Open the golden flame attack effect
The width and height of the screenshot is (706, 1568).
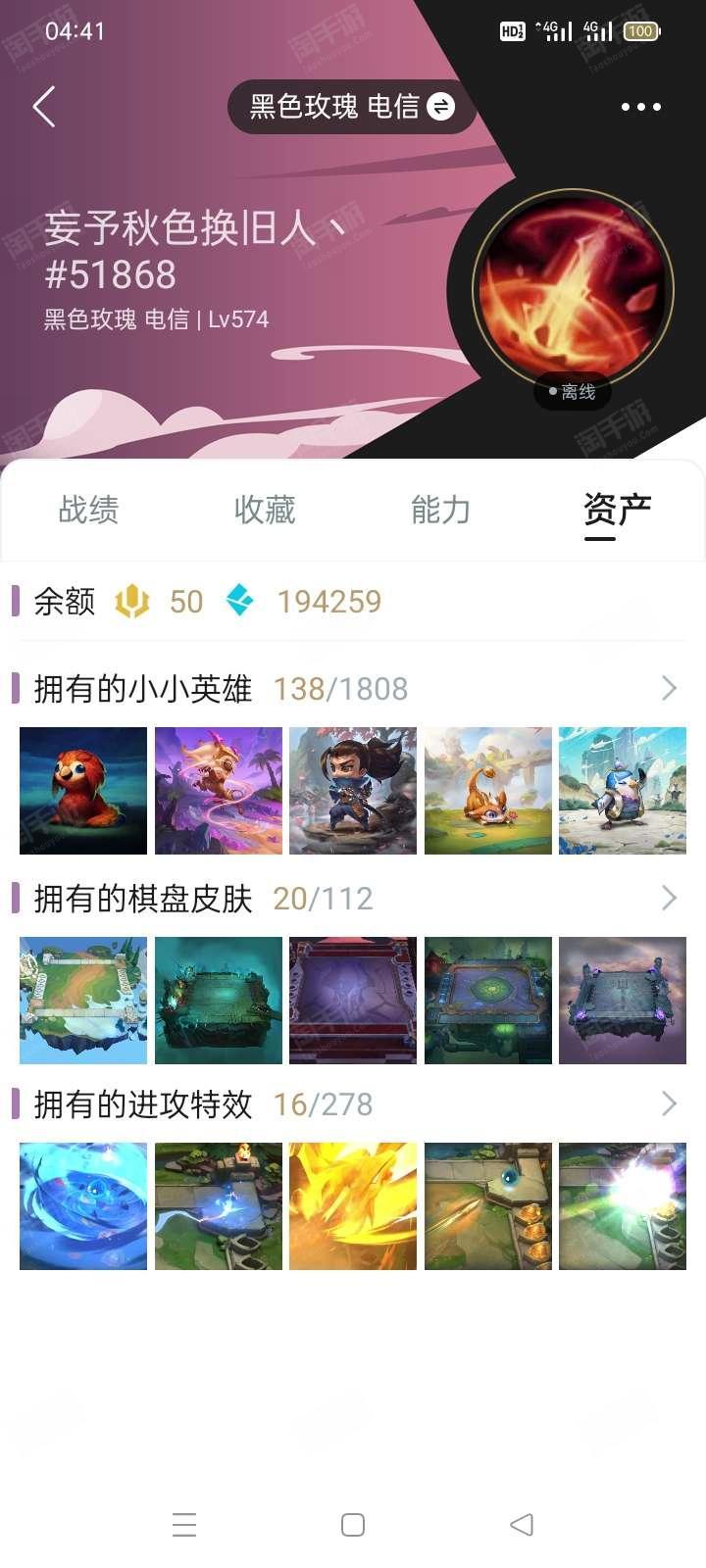click(x=353, y=1206)
